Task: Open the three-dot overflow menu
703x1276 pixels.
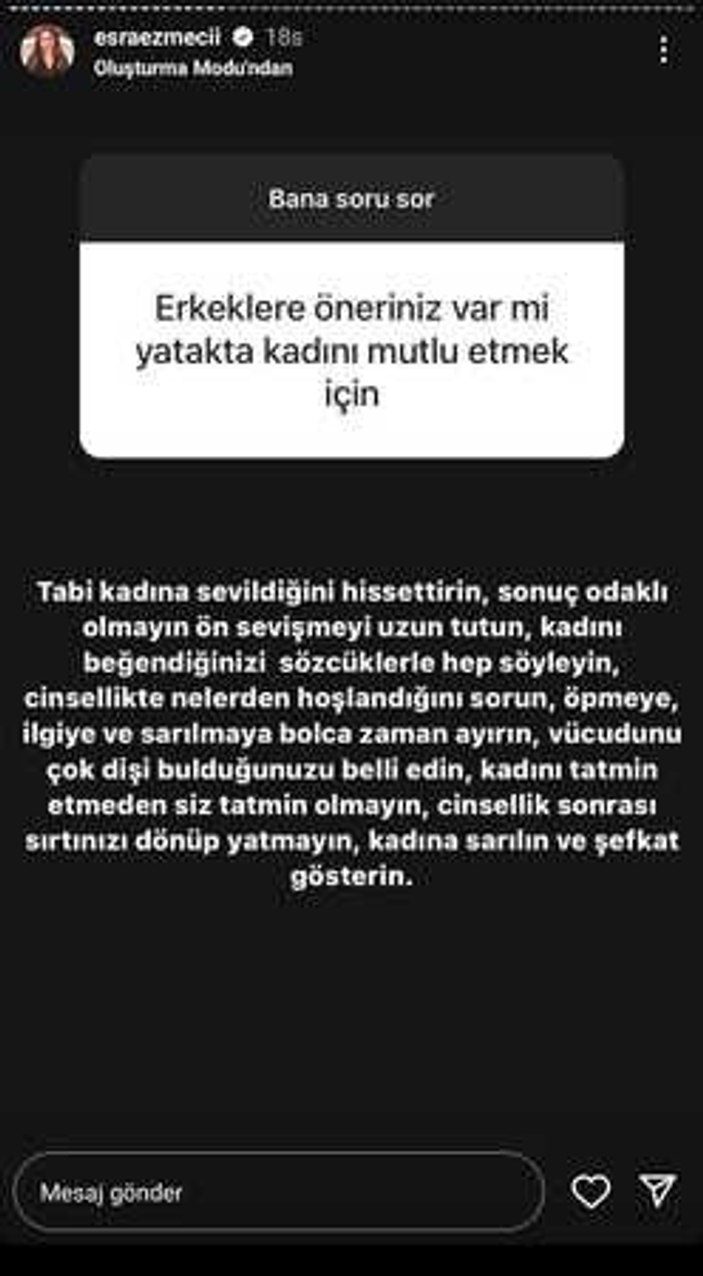Action: tap(664, 50)
